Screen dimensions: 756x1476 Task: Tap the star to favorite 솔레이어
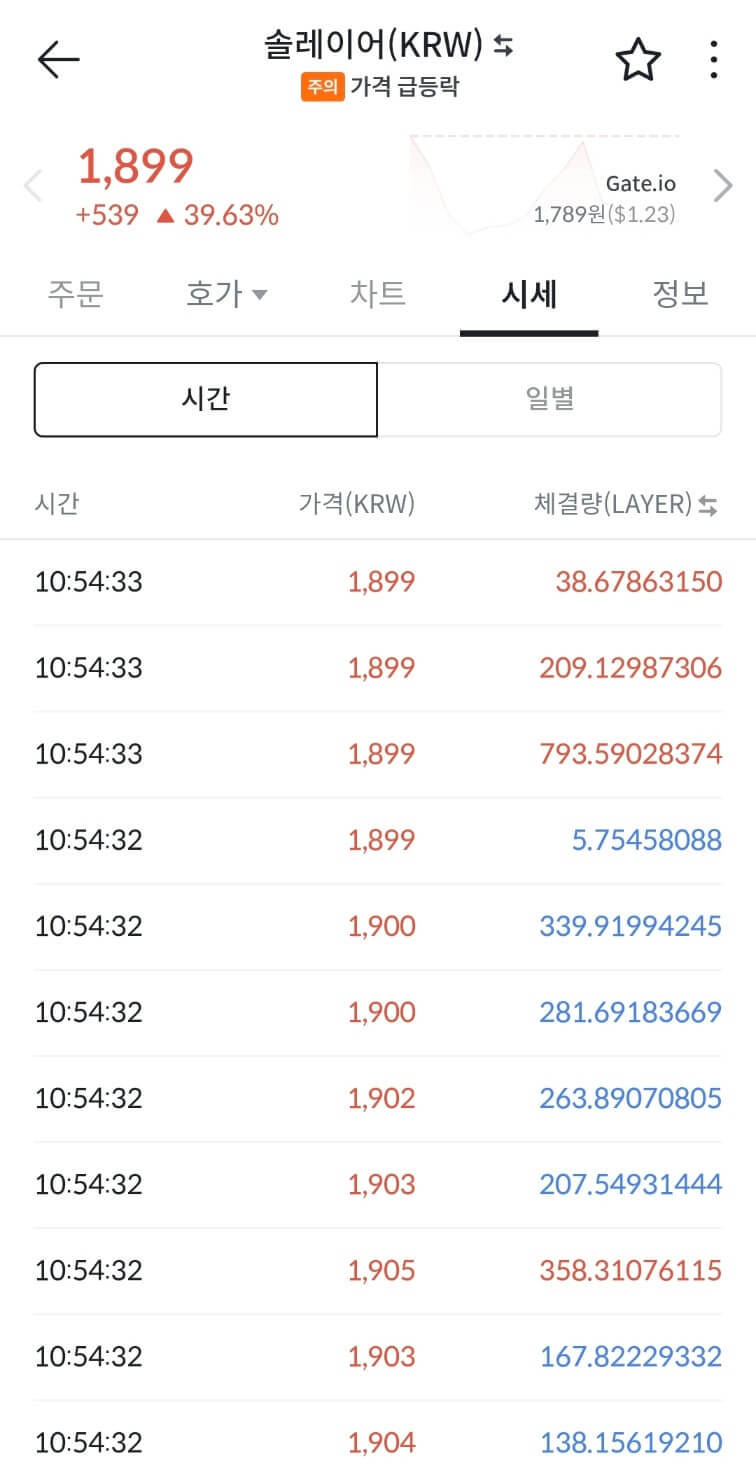637,58
